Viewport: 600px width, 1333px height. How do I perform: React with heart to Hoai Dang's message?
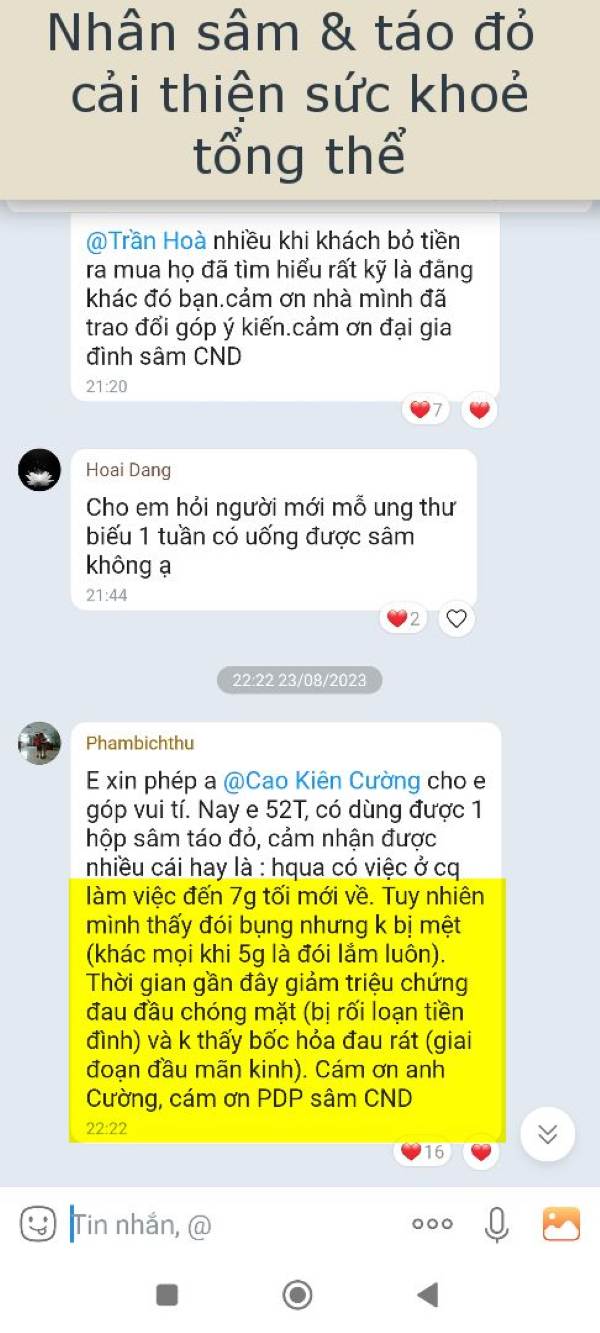click(x=456, y=619)
